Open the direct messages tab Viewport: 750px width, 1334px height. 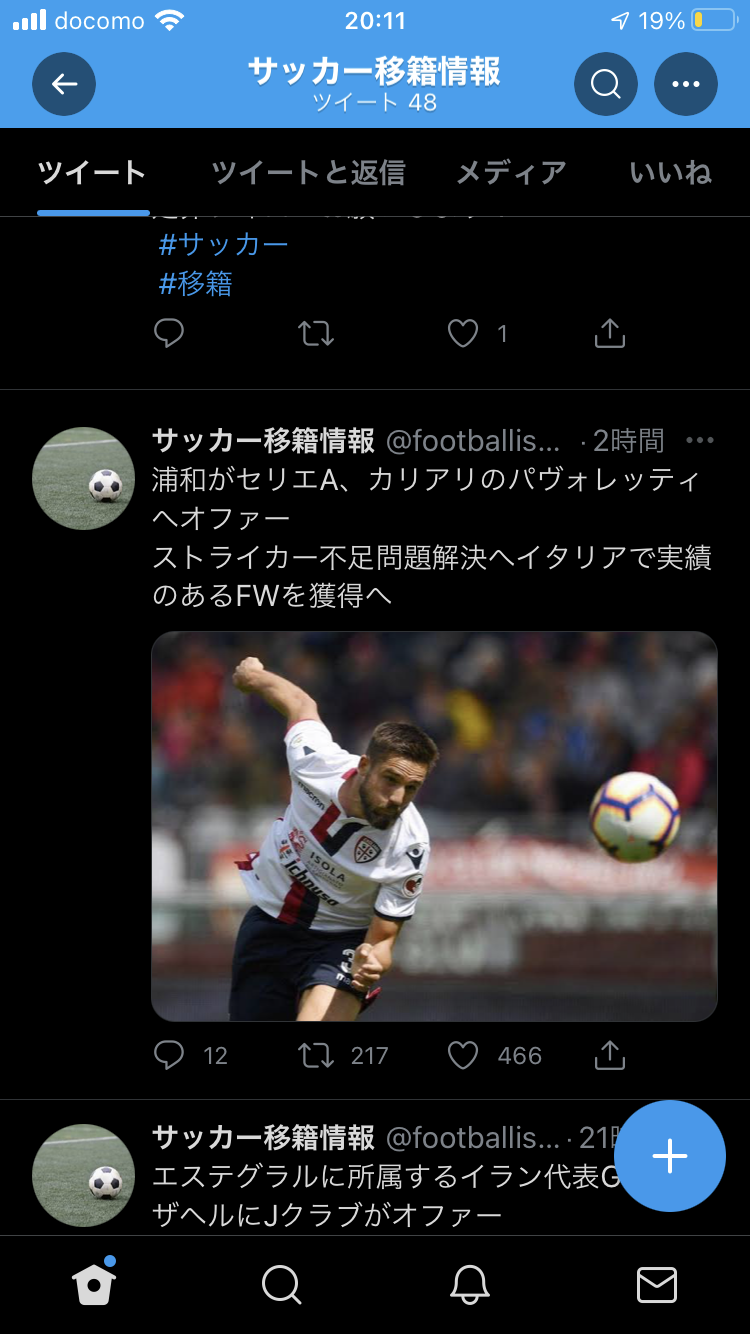click(656, 1285)
